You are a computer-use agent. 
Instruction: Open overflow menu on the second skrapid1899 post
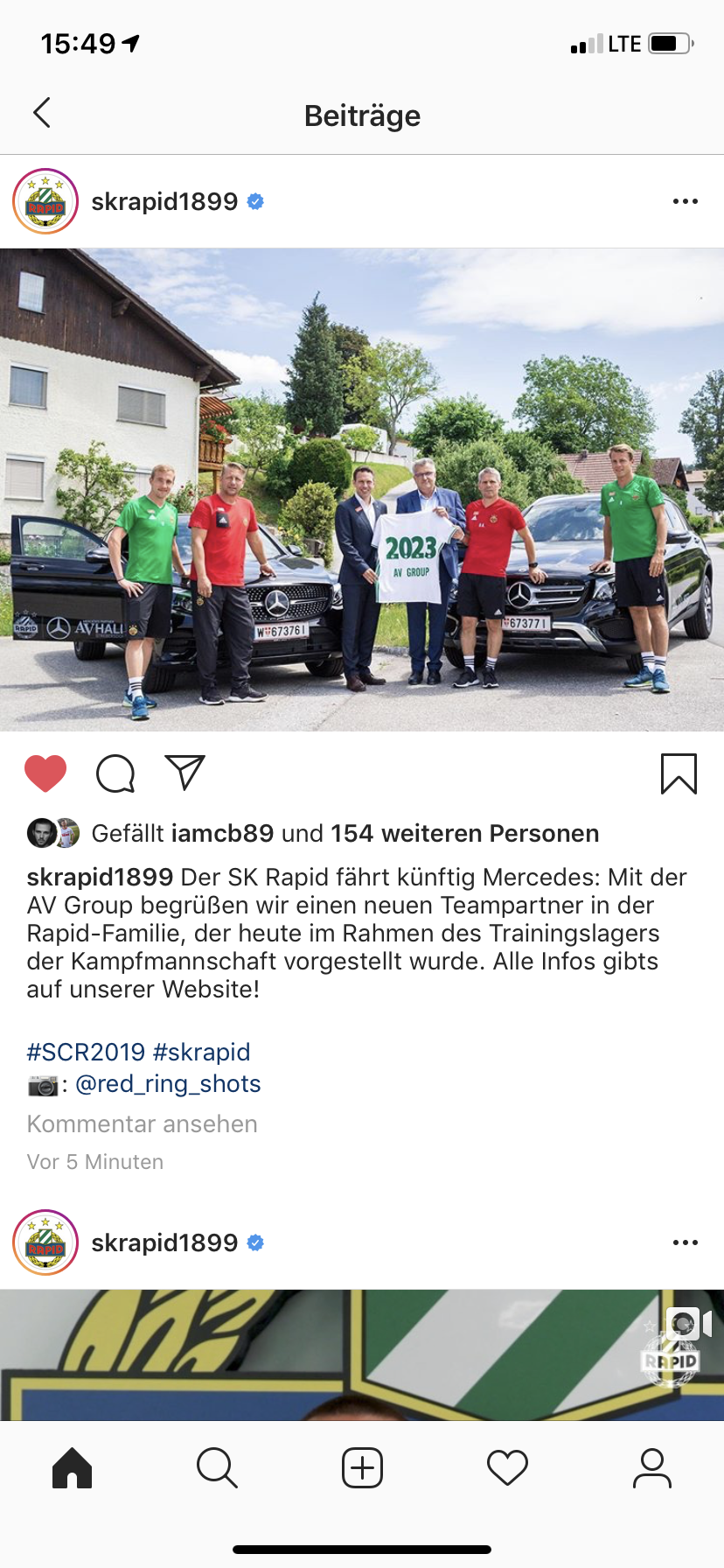coord(685,1242)
